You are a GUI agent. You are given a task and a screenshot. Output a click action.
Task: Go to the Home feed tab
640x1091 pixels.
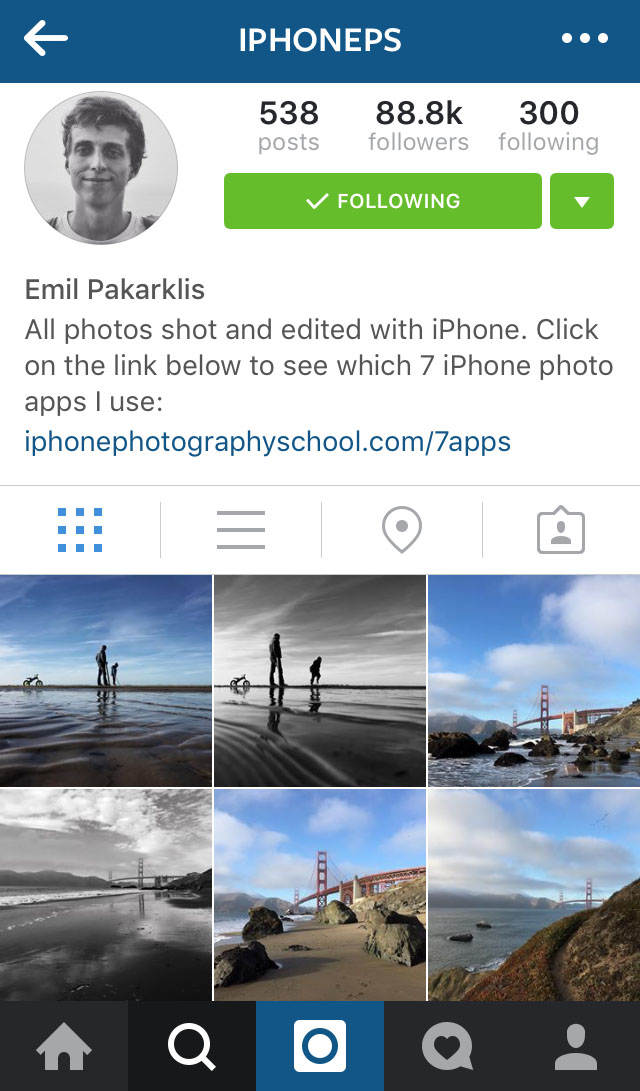tap(64, 1047)
